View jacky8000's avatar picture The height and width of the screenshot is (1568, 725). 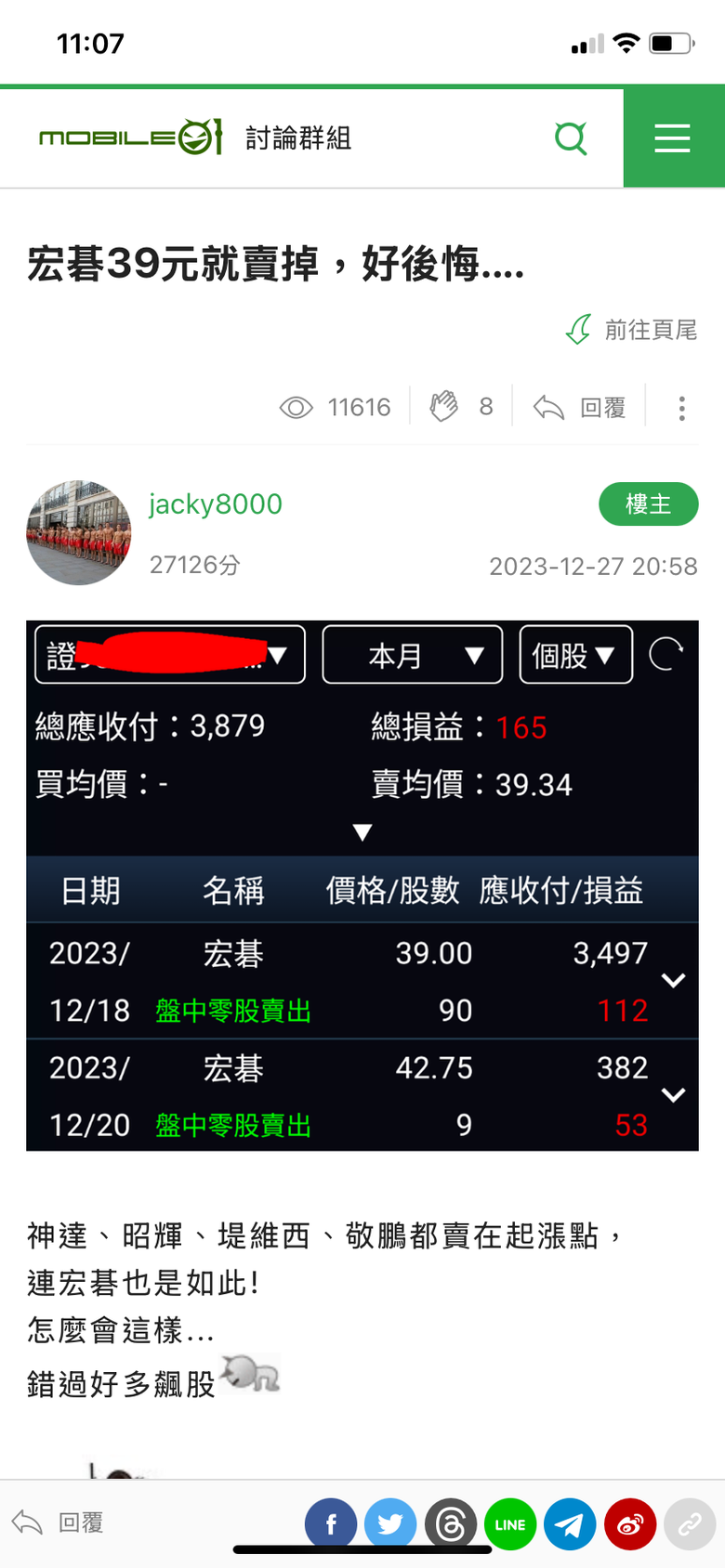tap(79, 532)
